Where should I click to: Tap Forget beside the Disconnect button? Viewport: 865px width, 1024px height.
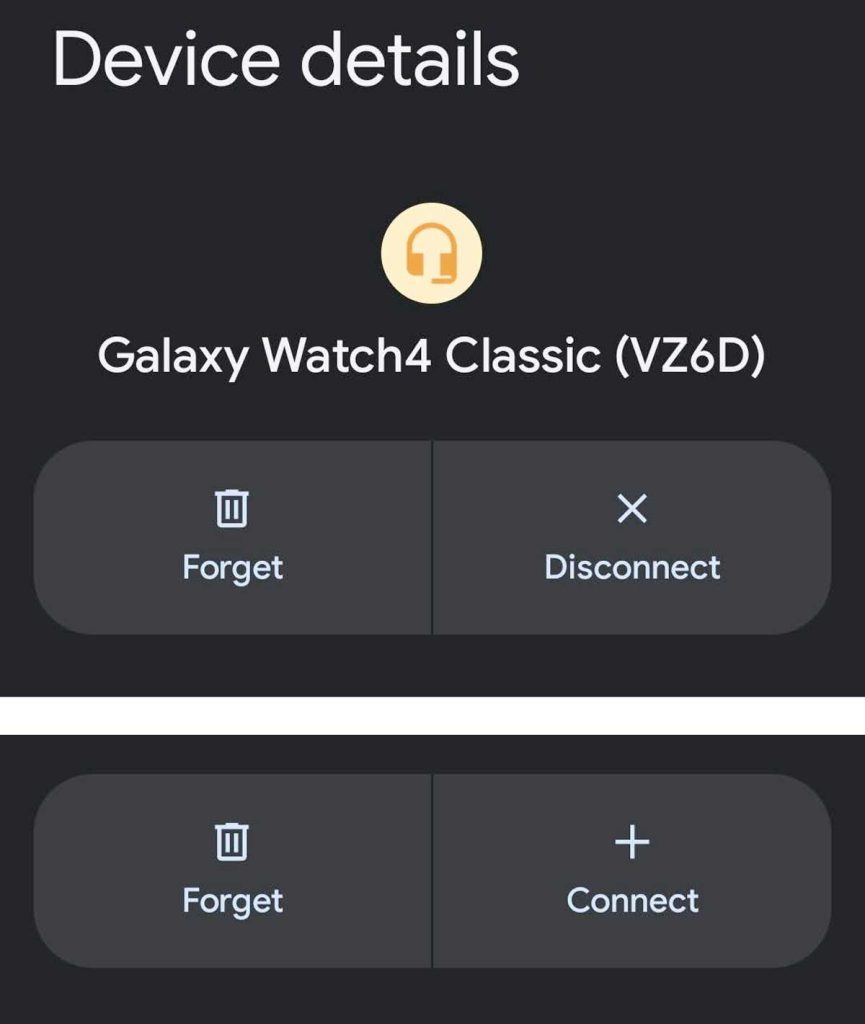(x=233, y=538)
